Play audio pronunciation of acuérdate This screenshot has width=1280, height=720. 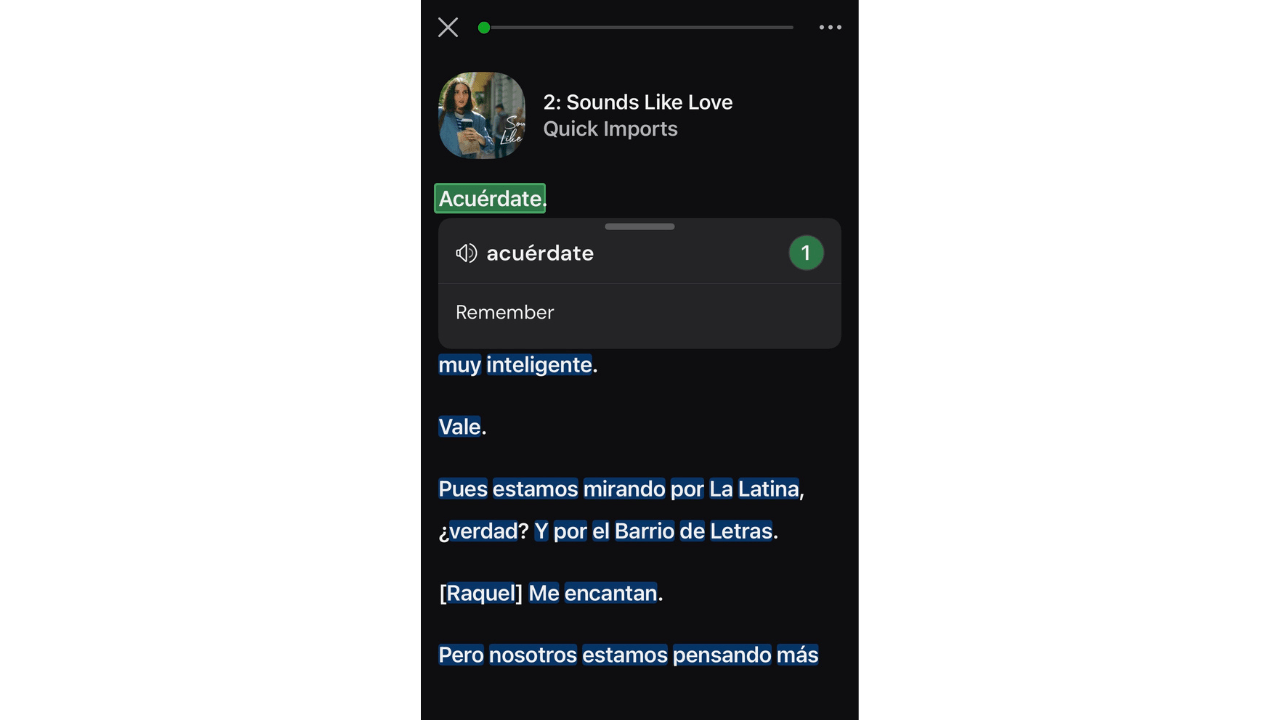pyautogui.click(x=466, y=253)
